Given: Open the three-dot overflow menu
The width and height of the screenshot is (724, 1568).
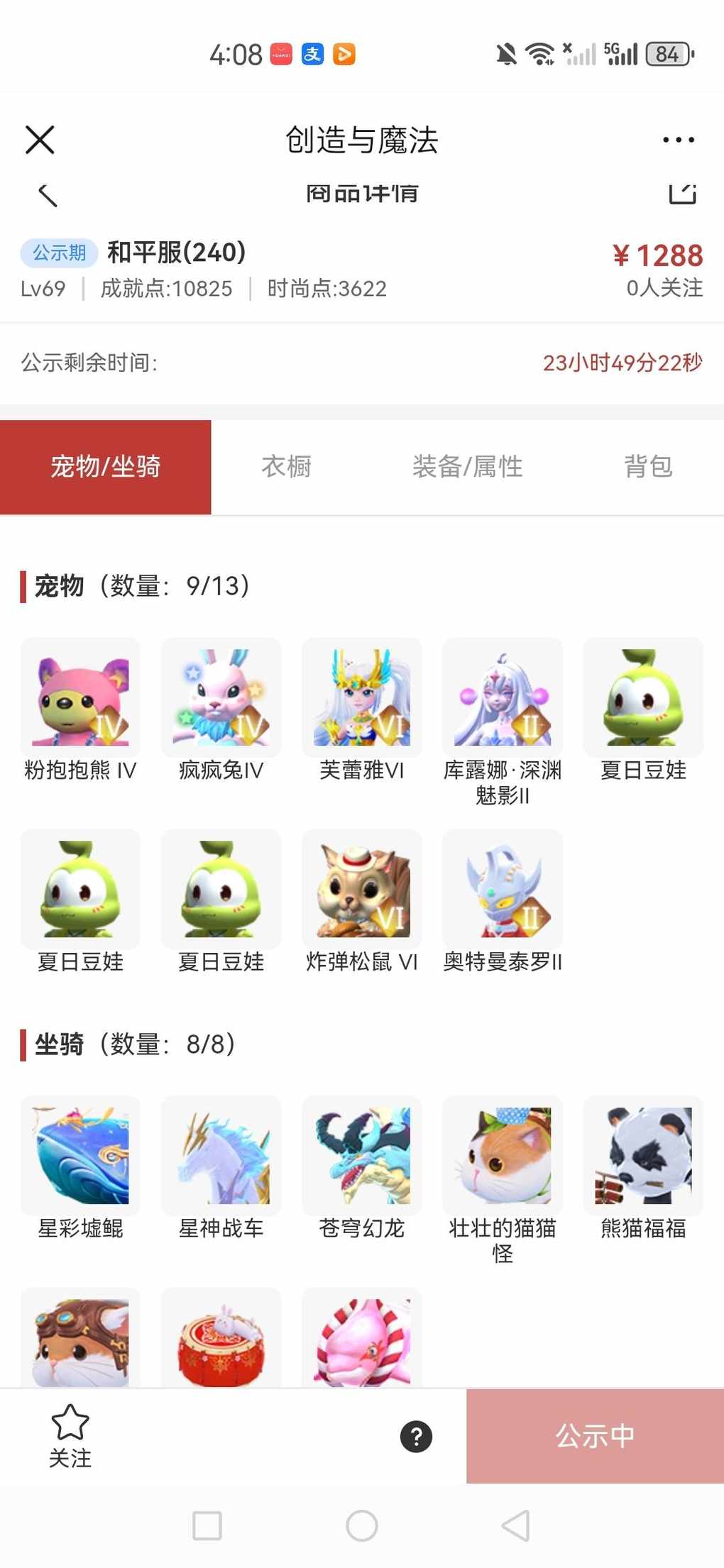Looking at the screenshot, I should point(678,140).
